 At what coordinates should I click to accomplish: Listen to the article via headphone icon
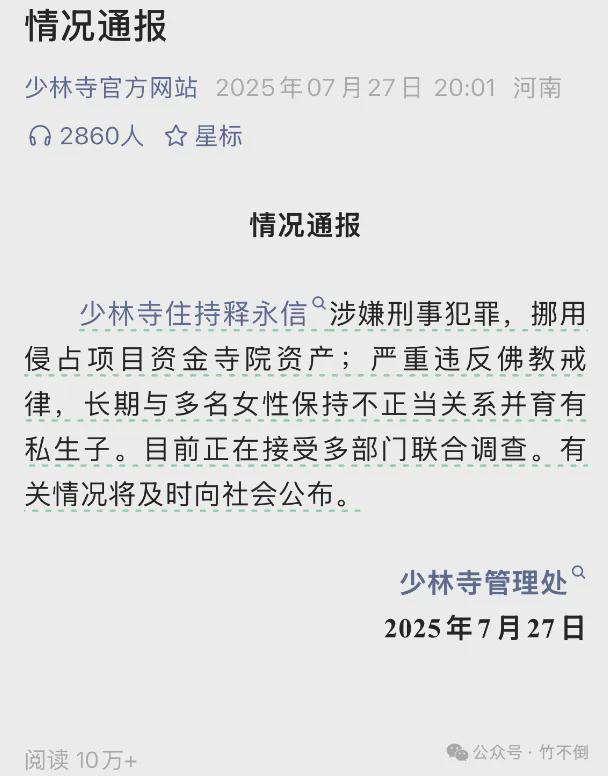pos(40,136)
